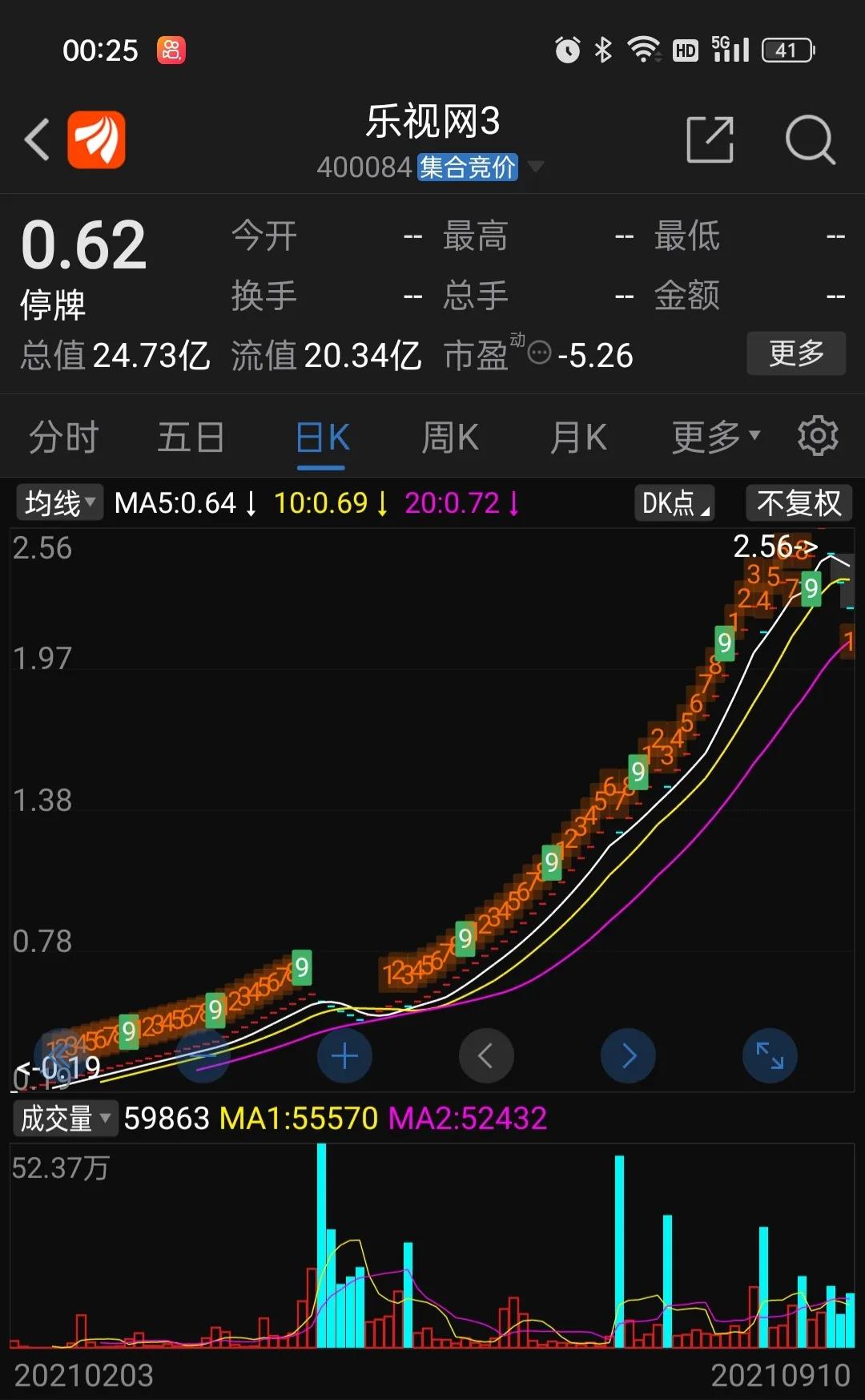Tap the plus icon to zoom the chart
The height and width of the screenshot is (1400, 865).
[x=344, y=1055]
